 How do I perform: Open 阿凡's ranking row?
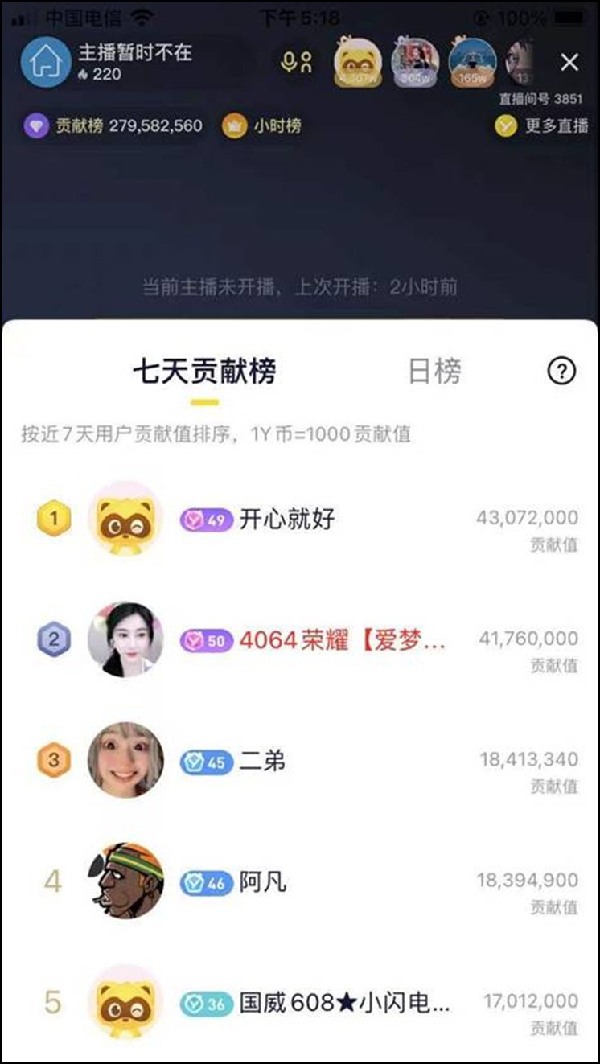(x=300, y=881)
